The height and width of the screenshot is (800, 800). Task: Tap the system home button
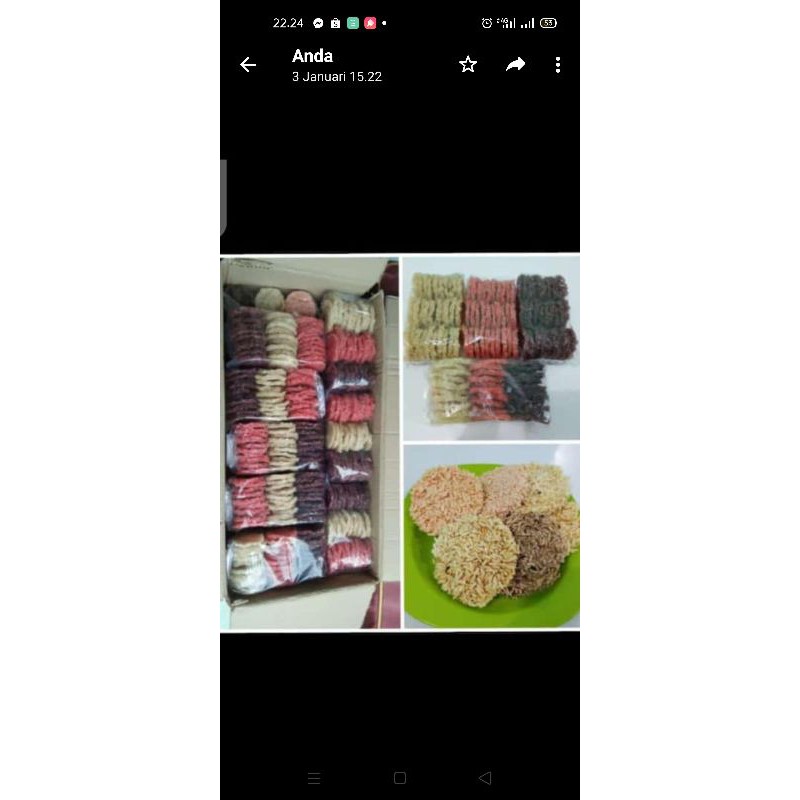click(400, 777)
